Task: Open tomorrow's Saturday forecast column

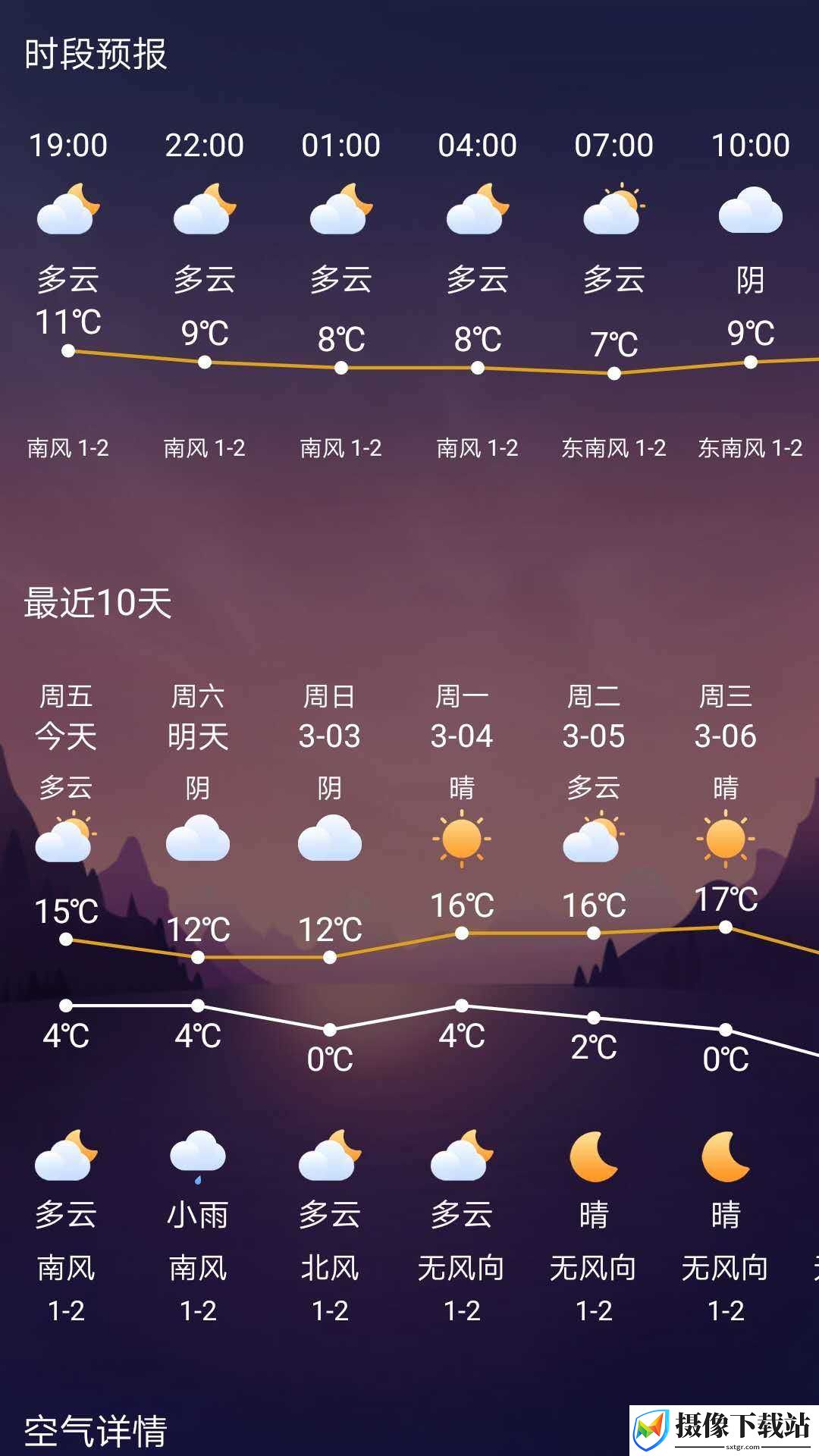Action: [198, 1003]
